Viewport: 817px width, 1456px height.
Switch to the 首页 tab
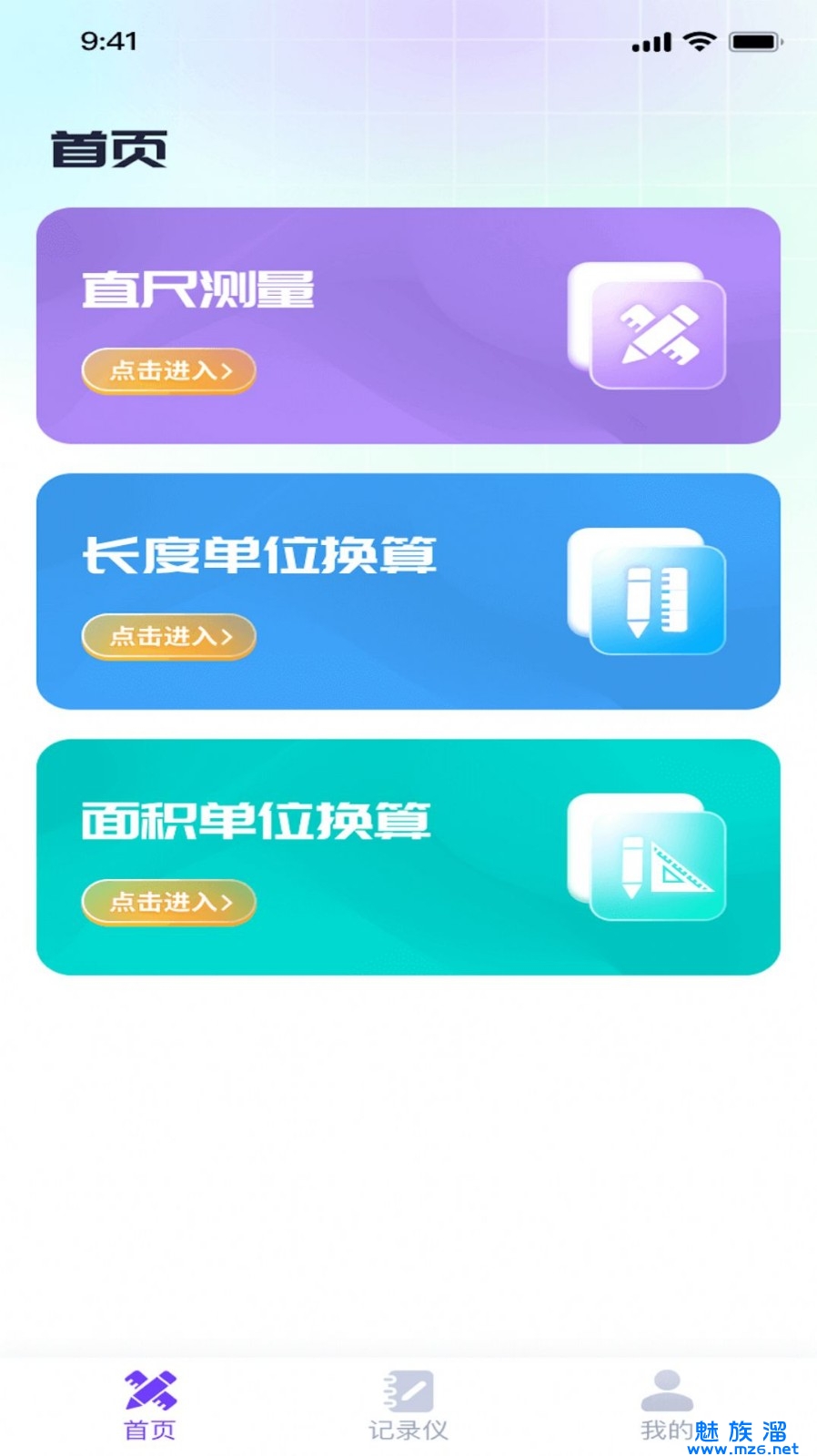pos(150,1406)
